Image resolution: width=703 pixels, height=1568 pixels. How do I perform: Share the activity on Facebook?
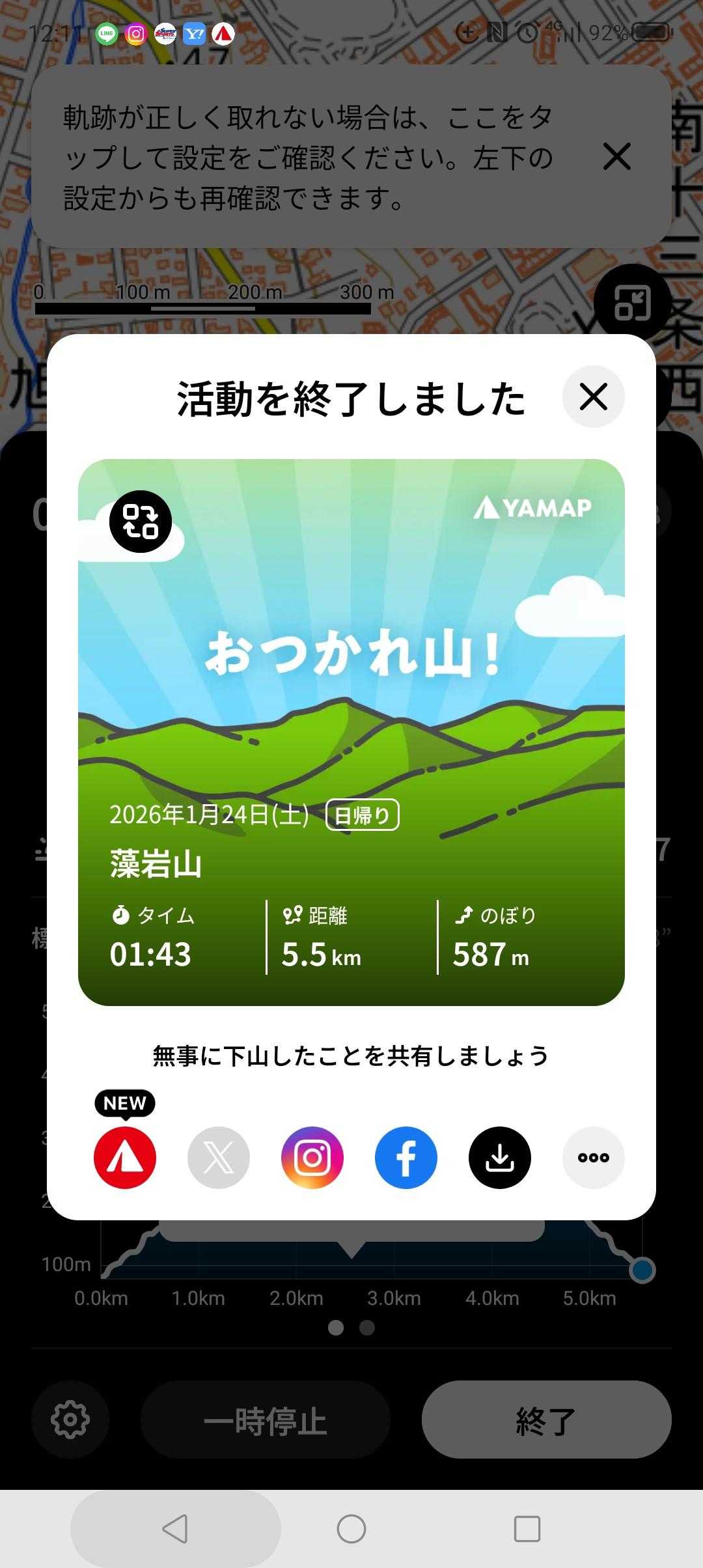click(x=406, y=1157)
